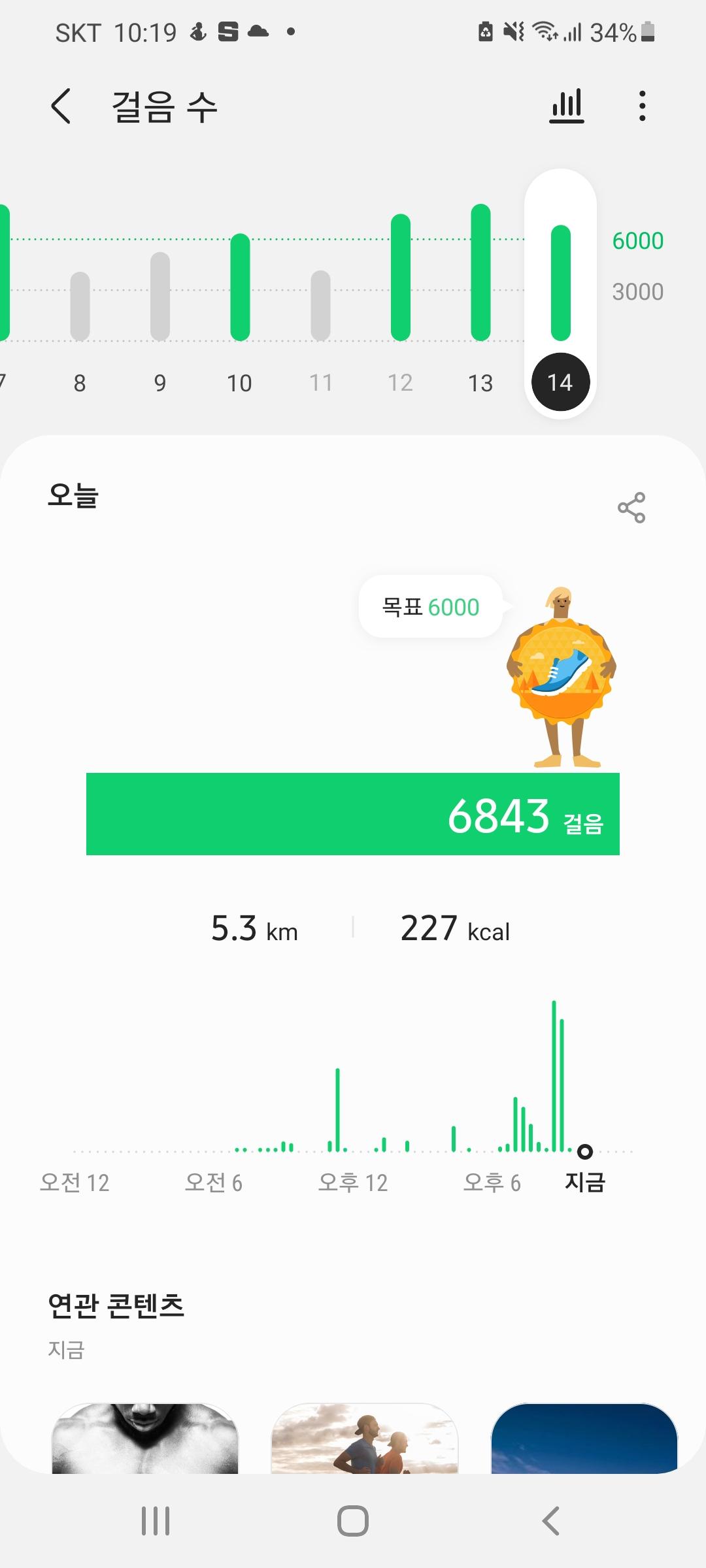Screen dimensions: 706x1568
Task: Open recent apps from the navigation bar
Action: coord(156,1521)
